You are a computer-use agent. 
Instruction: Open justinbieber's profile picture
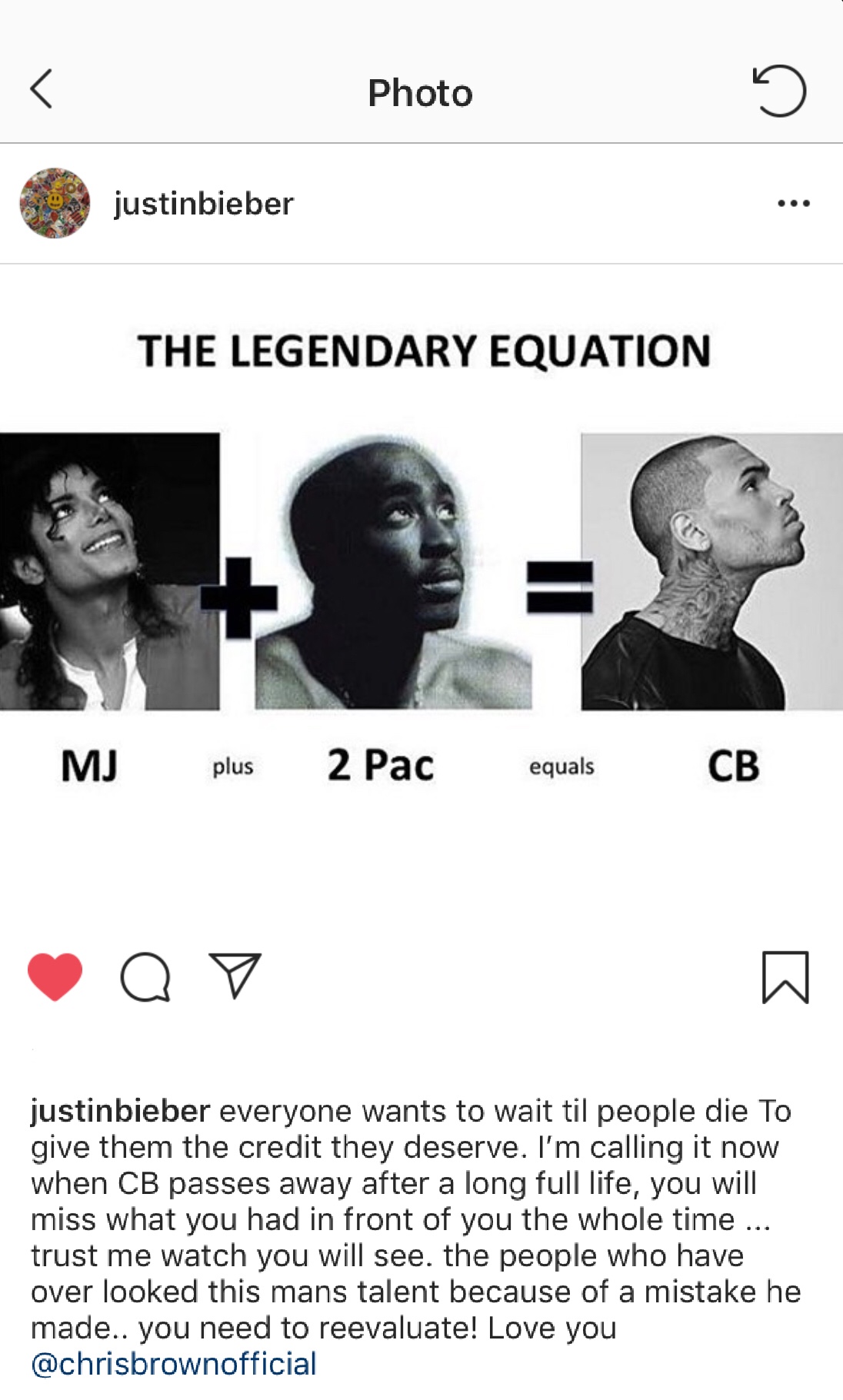55,204
